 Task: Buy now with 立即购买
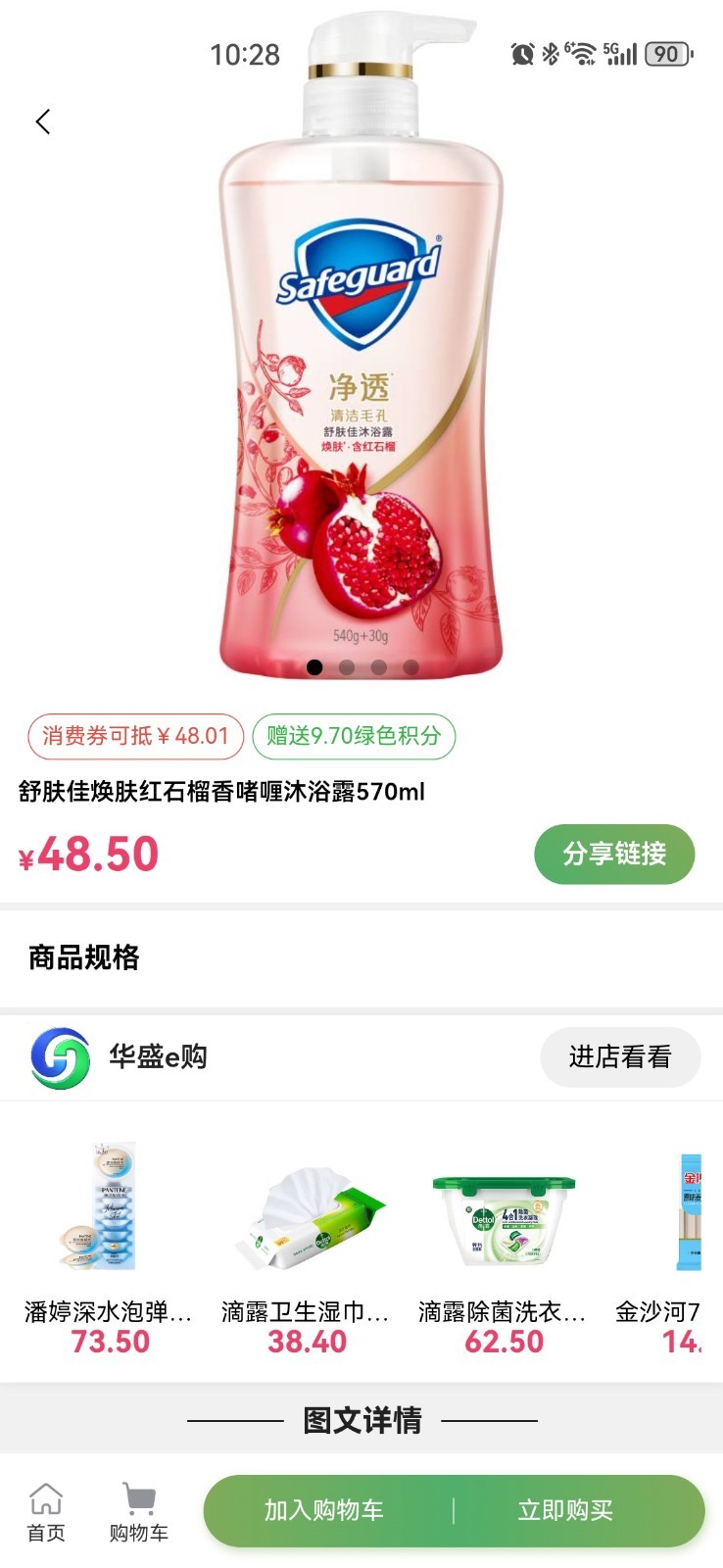[x=565, y=1510]
